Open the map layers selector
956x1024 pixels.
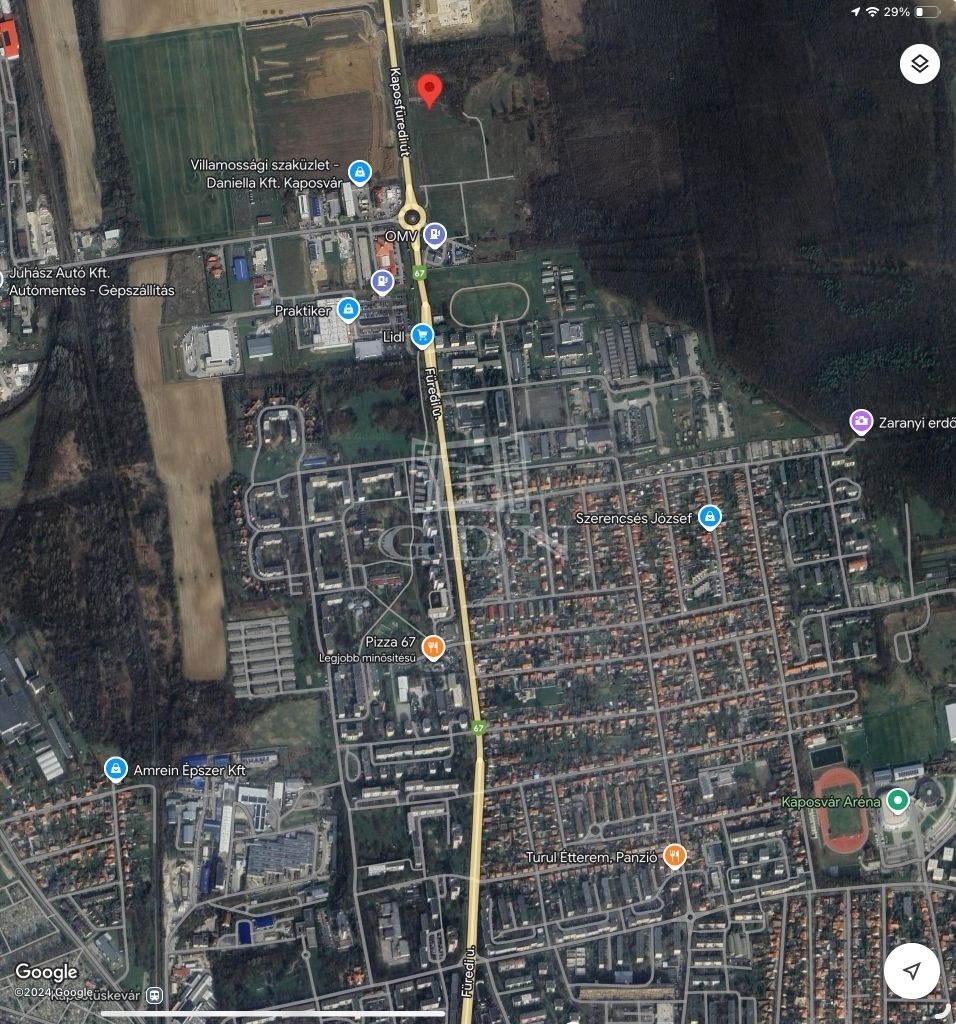[920, 64]
